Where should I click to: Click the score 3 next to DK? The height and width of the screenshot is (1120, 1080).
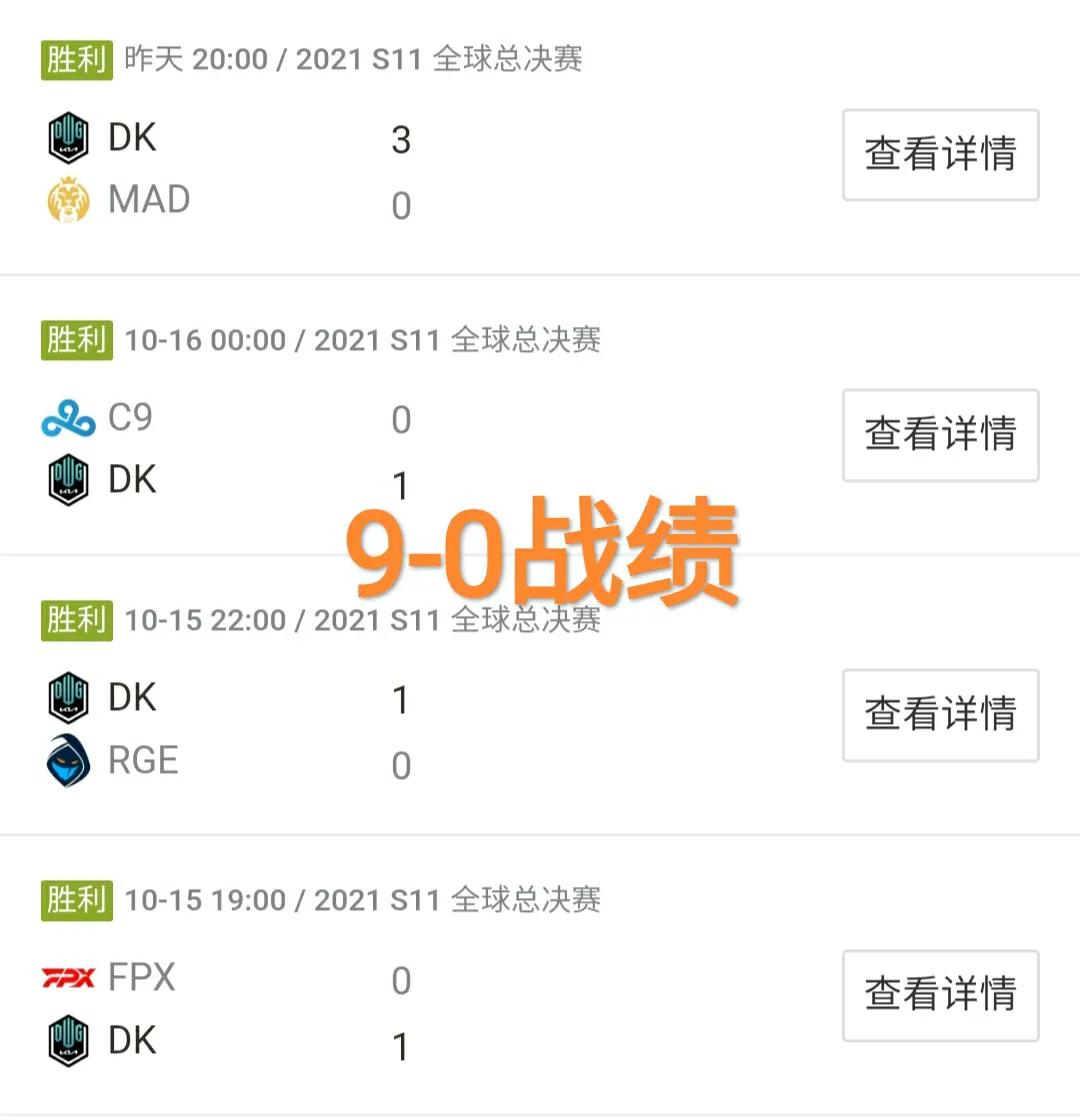(401, 140)
